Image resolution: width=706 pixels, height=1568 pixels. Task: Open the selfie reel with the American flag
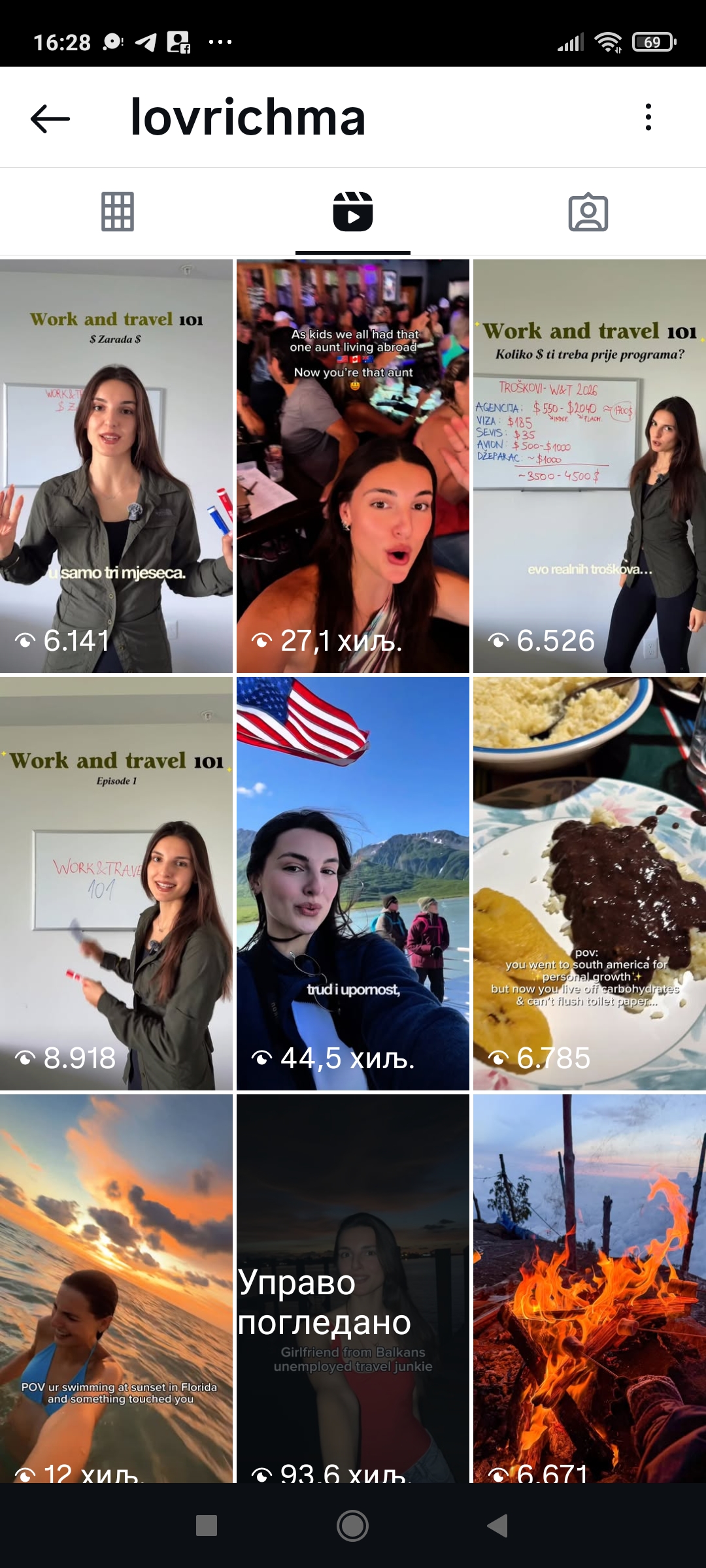(x=353, y=883)
